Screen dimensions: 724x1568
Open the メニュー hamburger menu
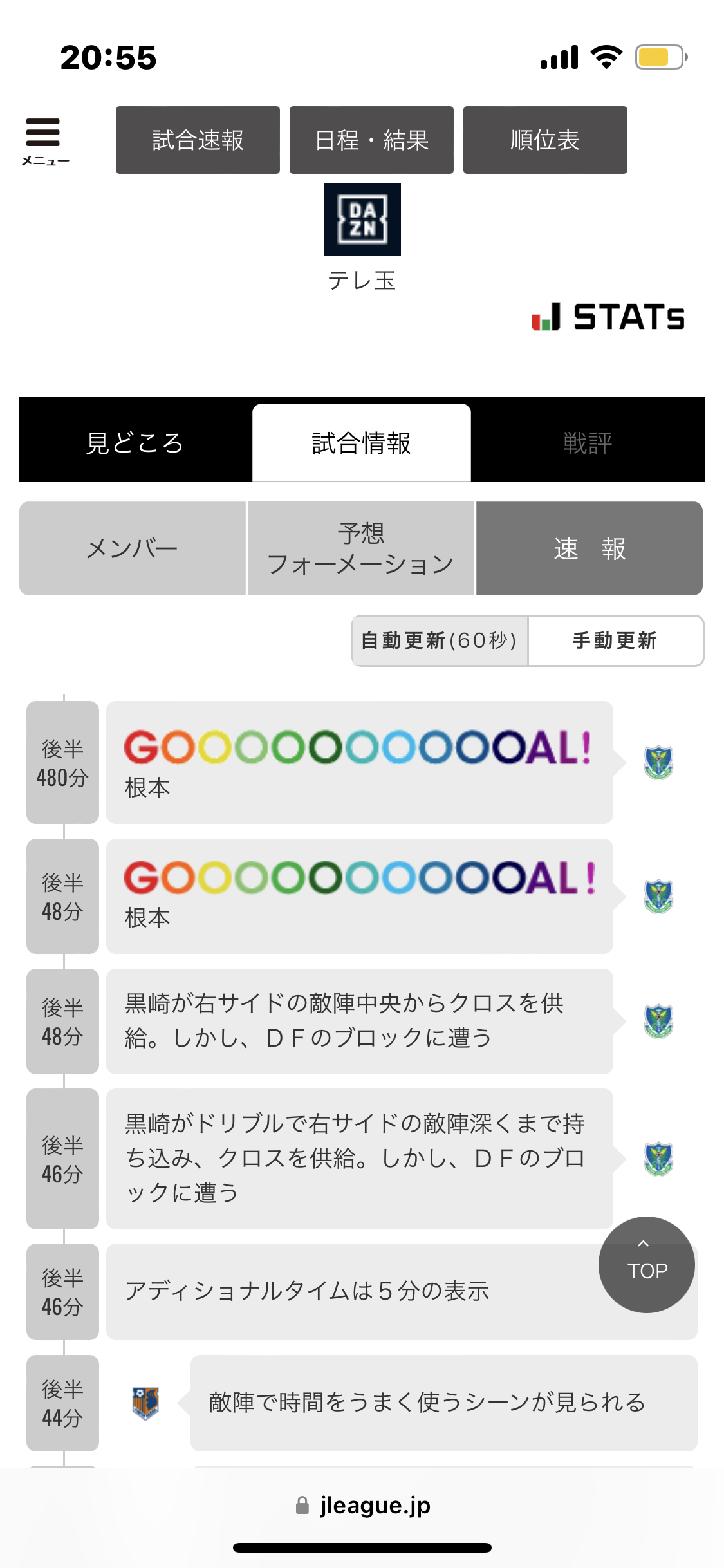click(44, 140)
